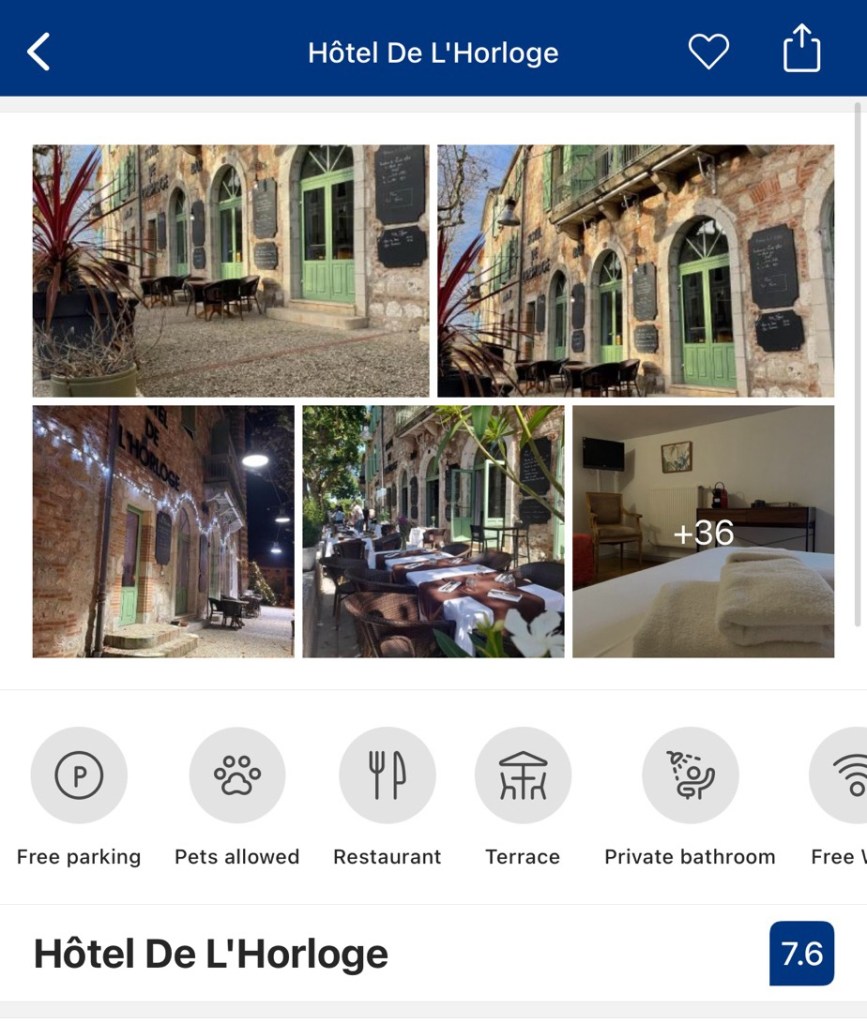Open the courtyard photo with red plant
This screenshot has height=1023, width=867.
(x=231, y=271)
